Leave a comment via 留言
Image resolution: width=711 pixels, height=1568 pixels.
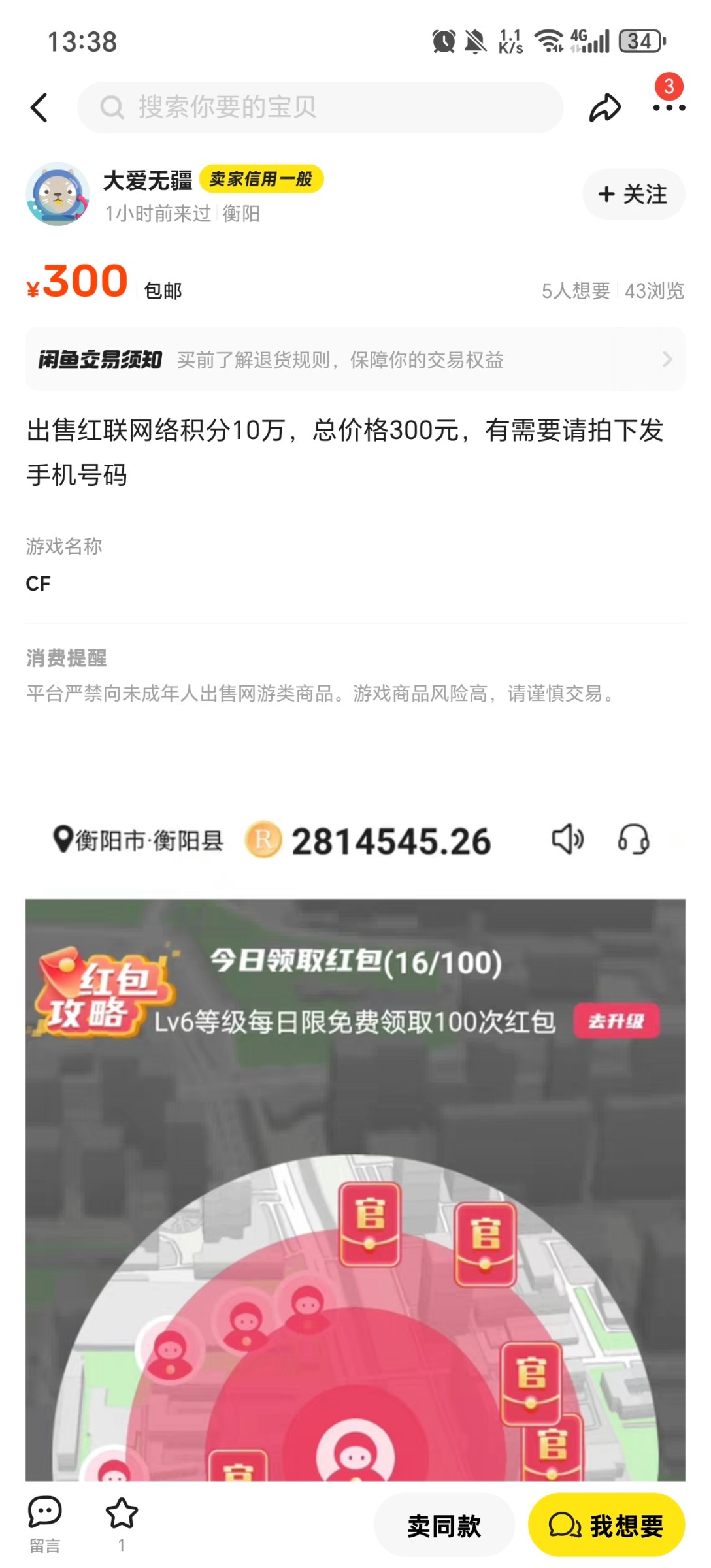point(44,1524)
